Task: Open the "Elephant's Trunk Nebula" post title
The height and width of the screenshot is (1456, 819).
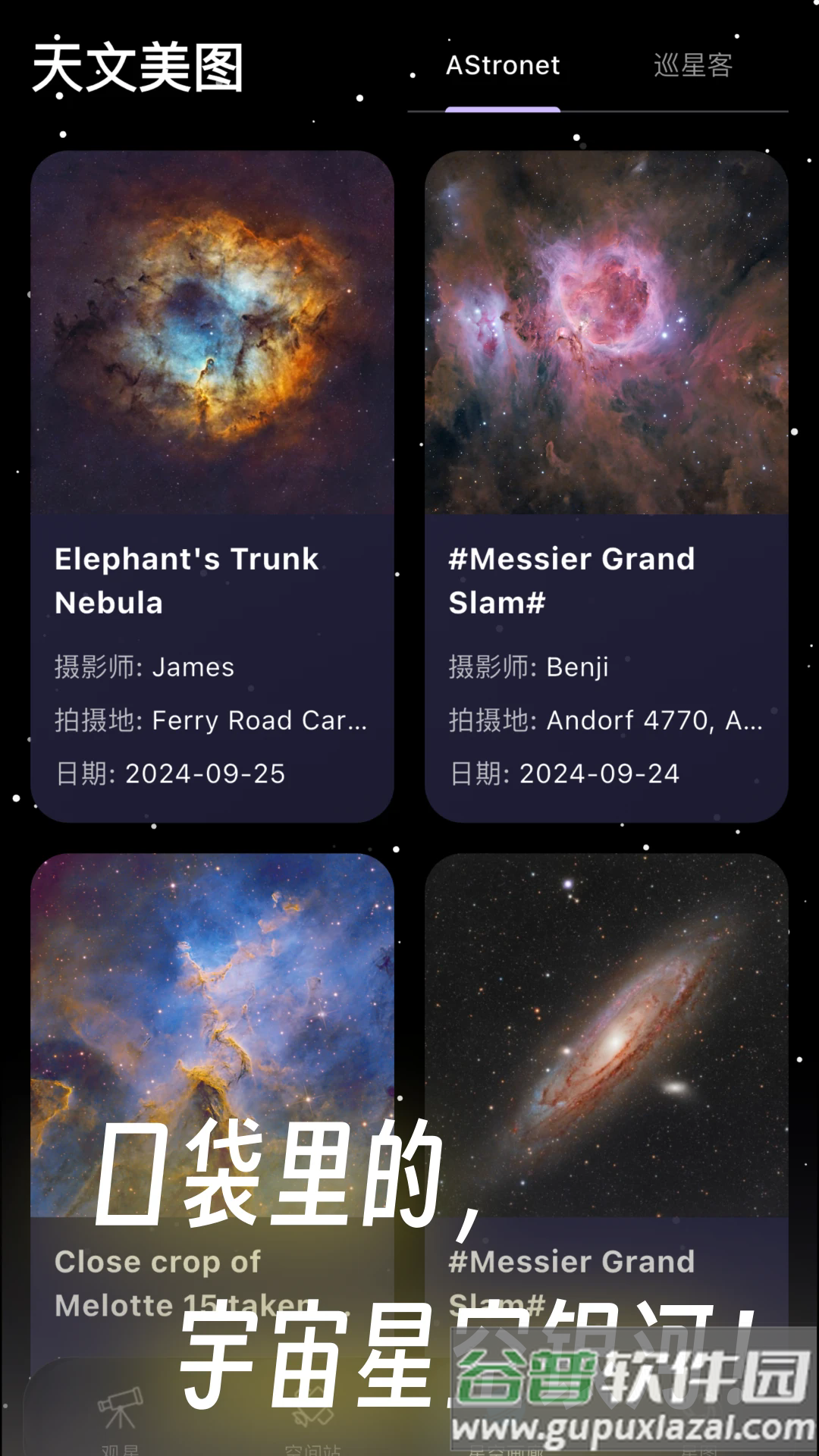Action: tap(186, 581)
